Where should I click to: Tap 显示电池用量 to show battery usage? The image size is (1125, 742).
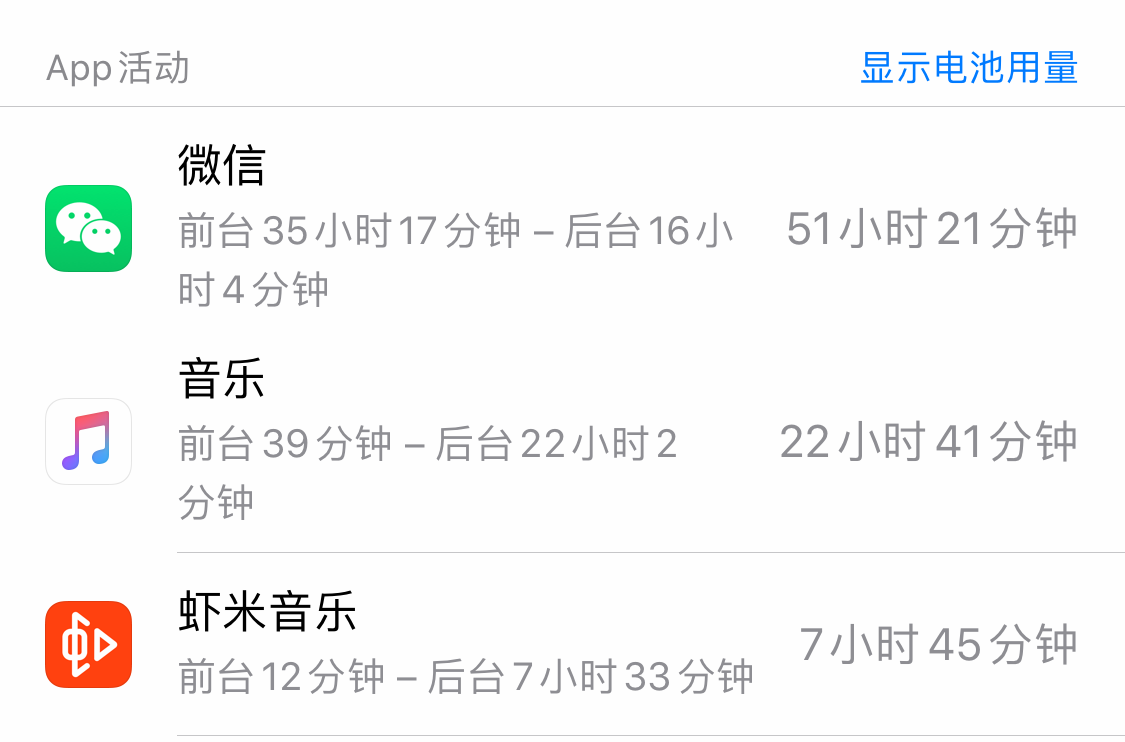[x=969, y=68]
